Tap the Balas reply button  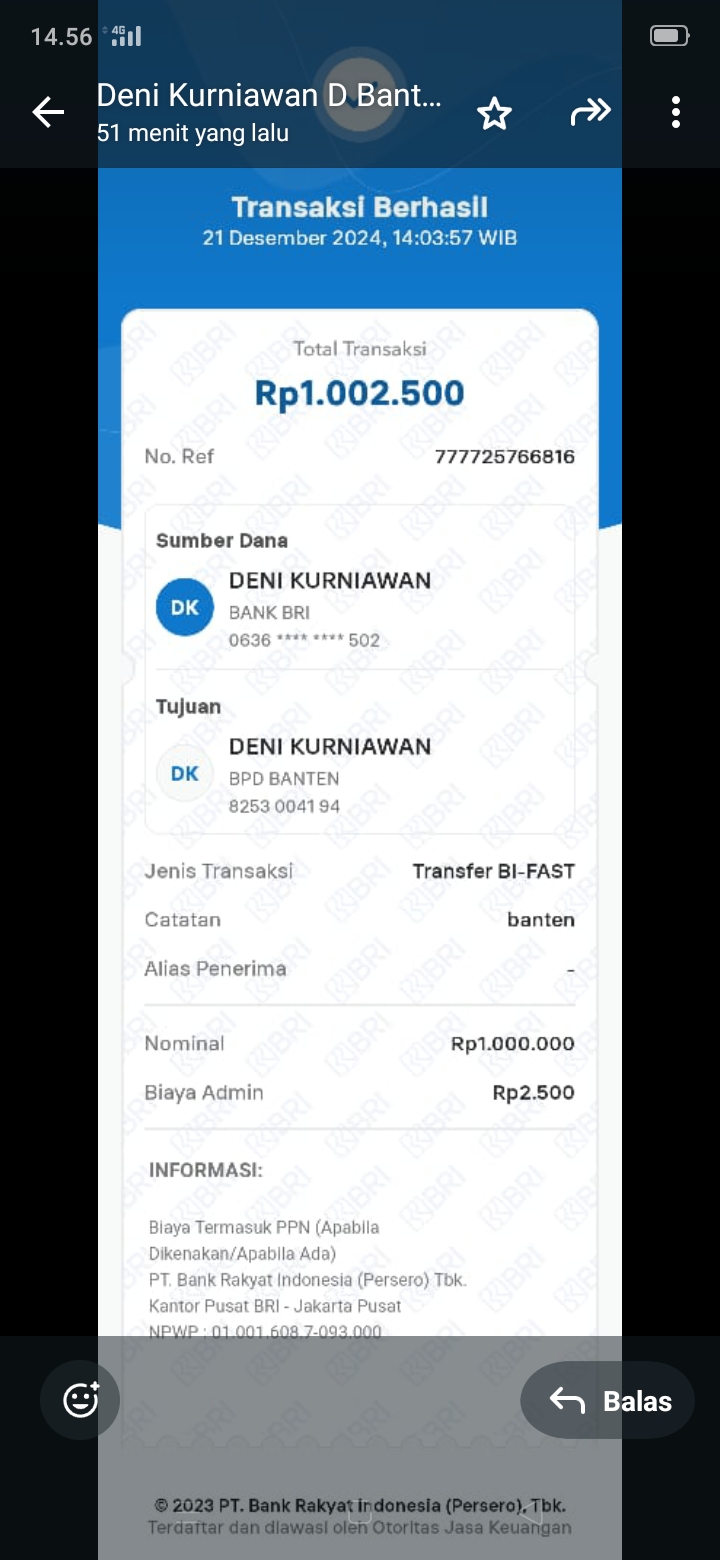click(608, 1401)
